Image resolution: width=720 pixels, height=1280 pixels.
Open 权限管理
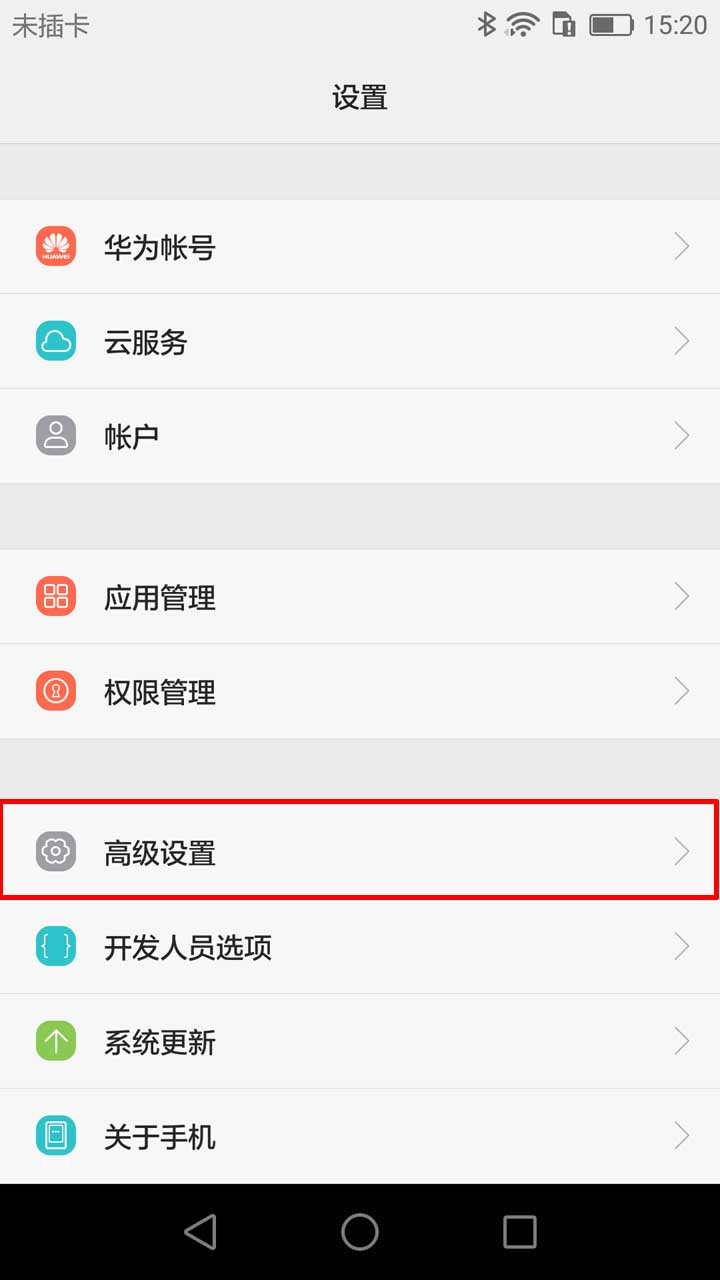coord(360,692)
